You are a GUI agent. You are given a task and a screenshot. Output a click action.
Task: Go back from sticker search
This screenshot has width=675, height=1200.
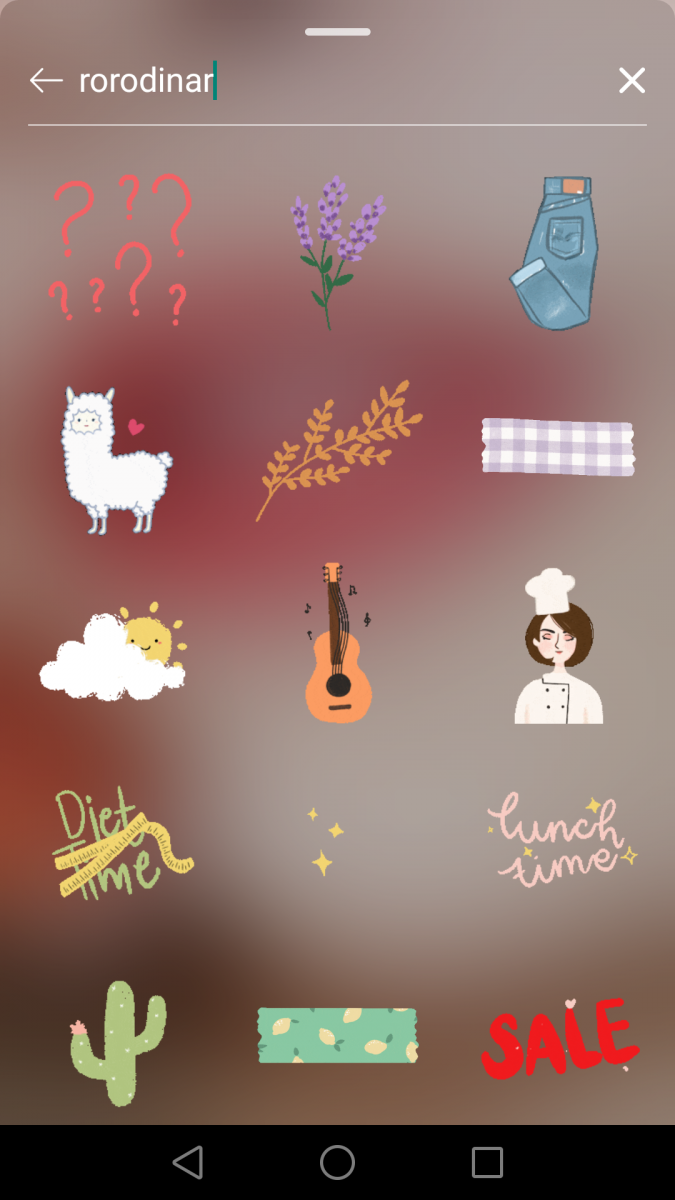coord(46,81)
